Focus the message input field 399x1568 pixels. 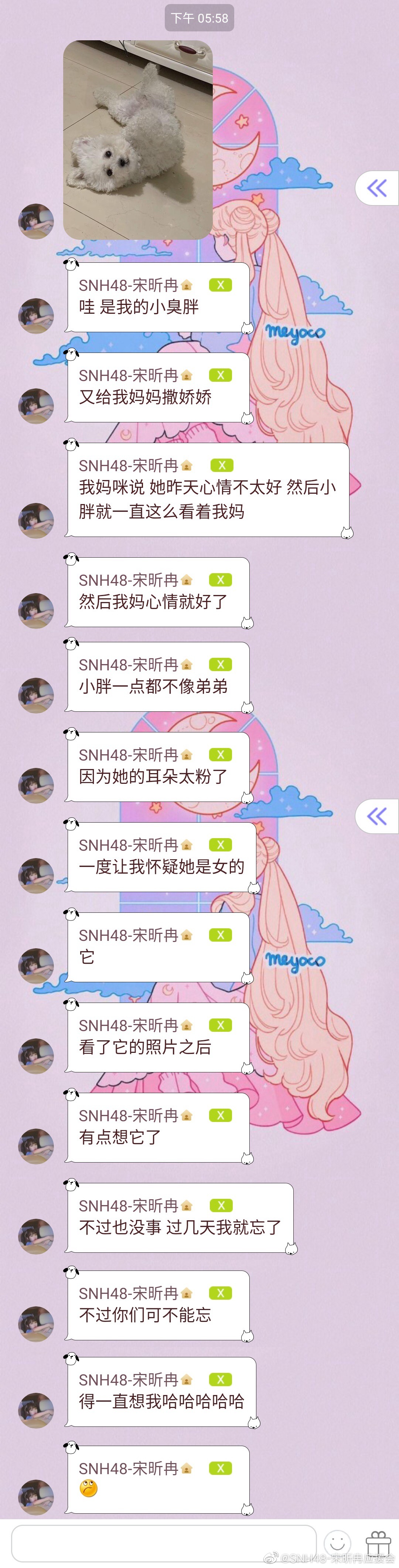click(x=163, y=1543)
